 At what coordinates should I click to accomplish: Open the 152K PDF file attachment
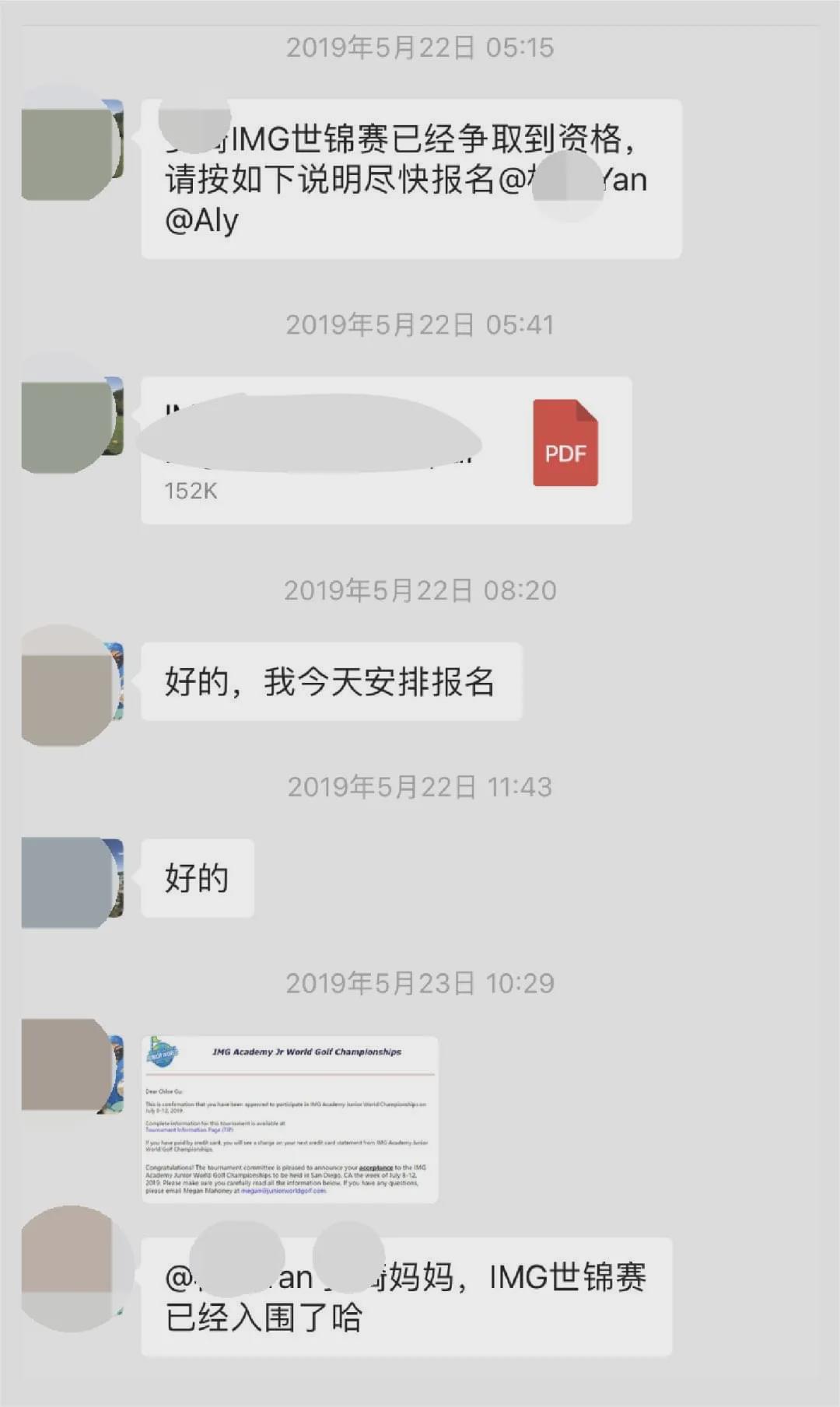pos(386,450)
